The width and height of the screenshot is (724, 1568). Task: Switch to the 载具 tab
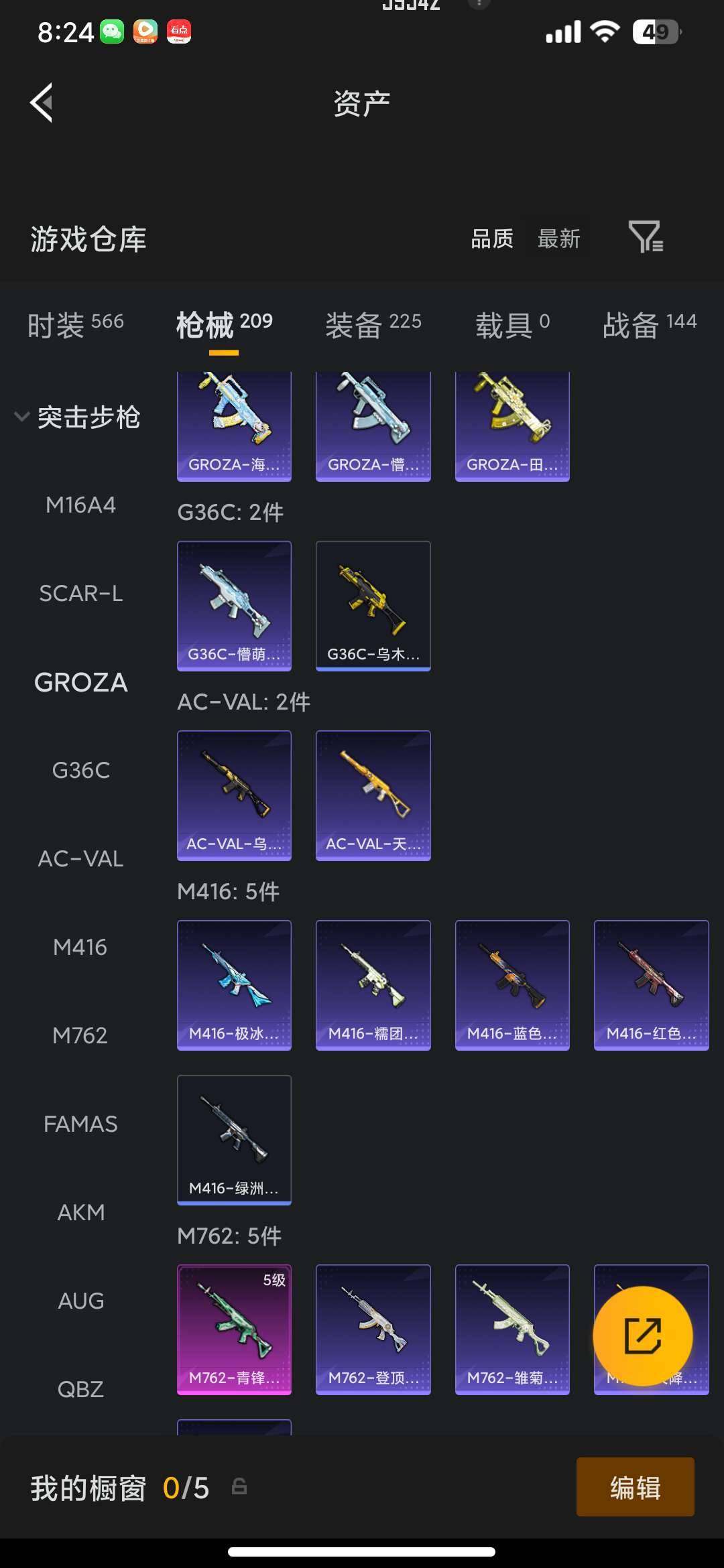pos(513,325)
